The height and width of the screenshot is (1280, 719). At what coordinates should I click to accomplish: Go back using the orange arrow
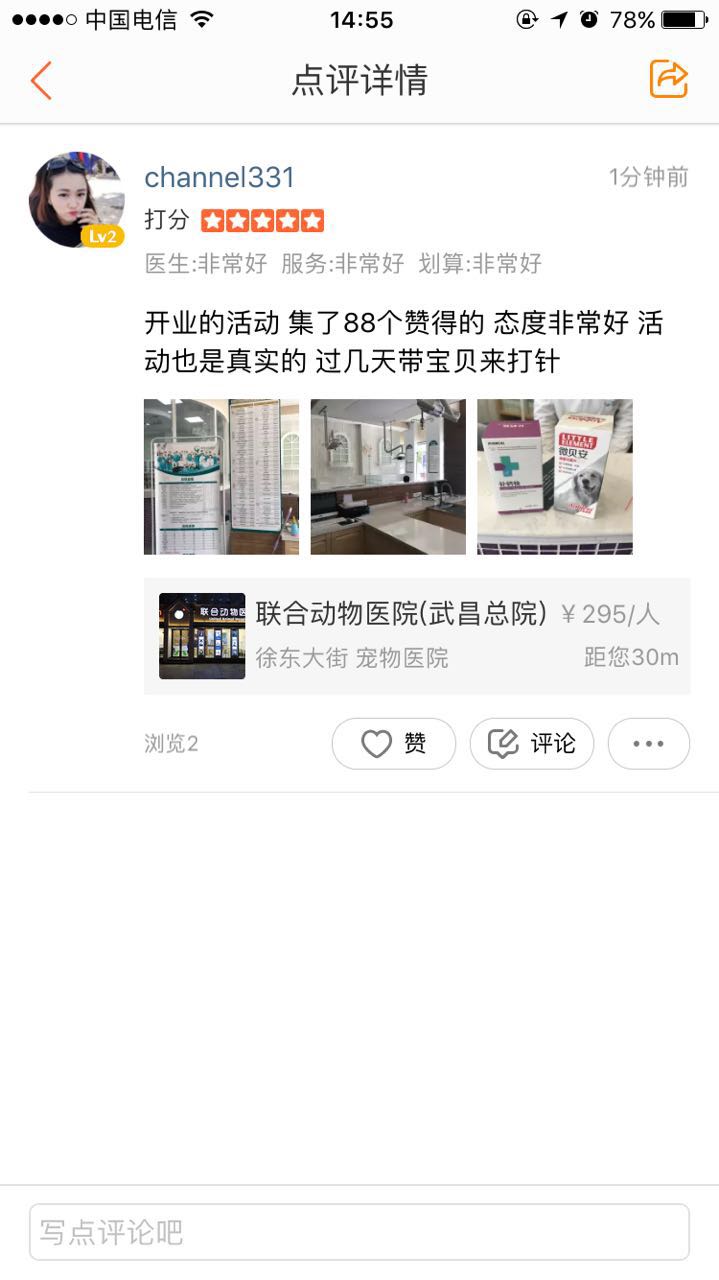coord(41,80)
